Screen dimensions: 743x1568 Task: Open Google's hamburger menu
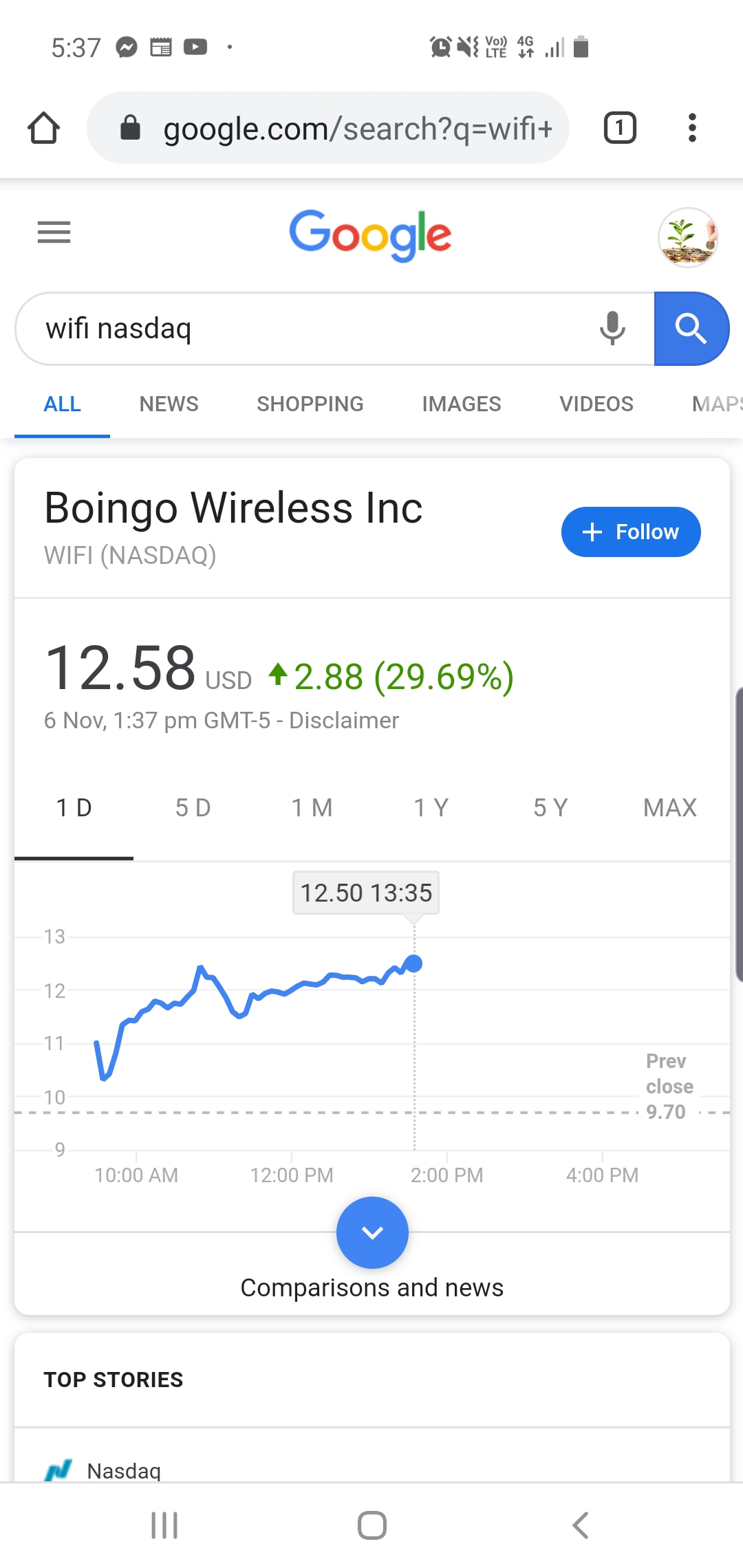tap(54, 232)
